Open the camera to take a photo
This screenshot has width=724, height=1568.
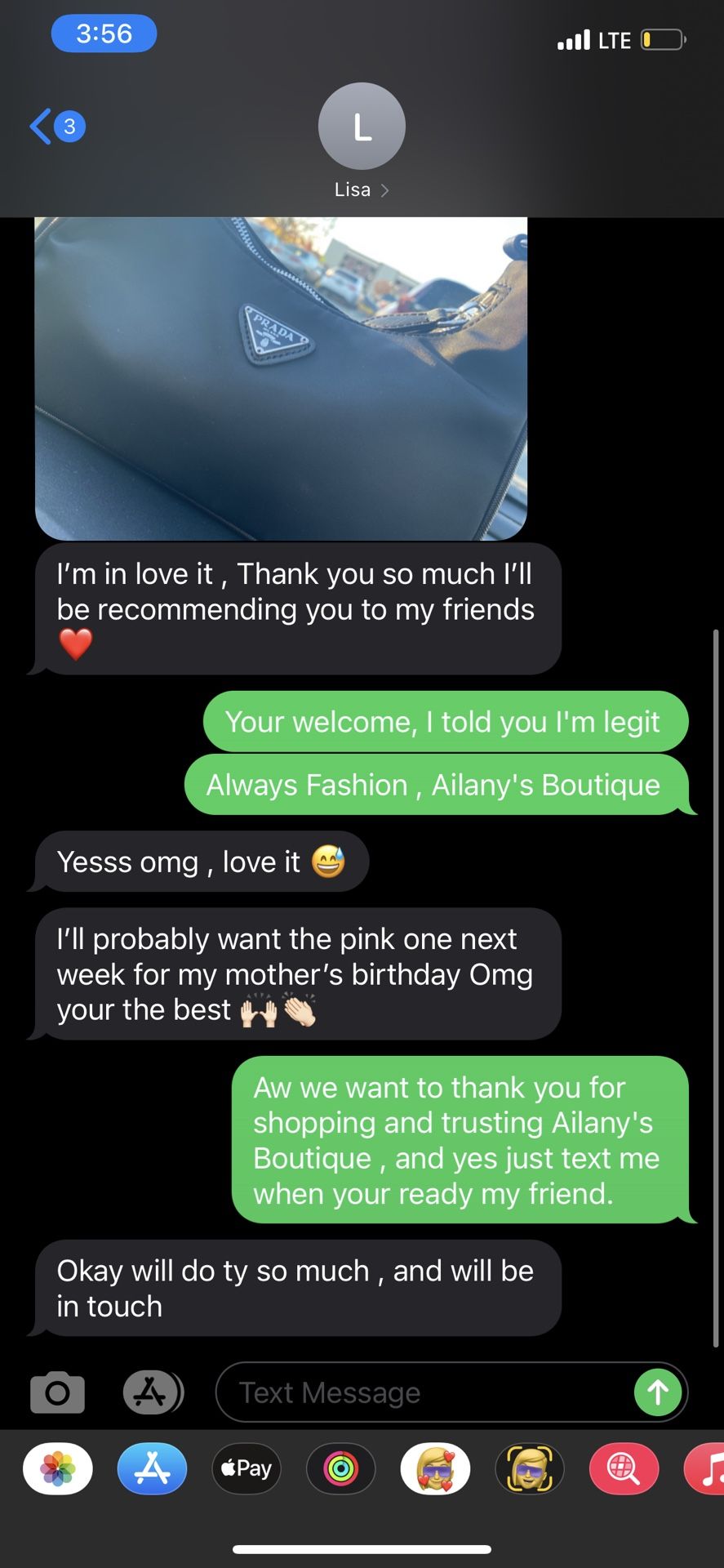click(x=57, y=1392)
